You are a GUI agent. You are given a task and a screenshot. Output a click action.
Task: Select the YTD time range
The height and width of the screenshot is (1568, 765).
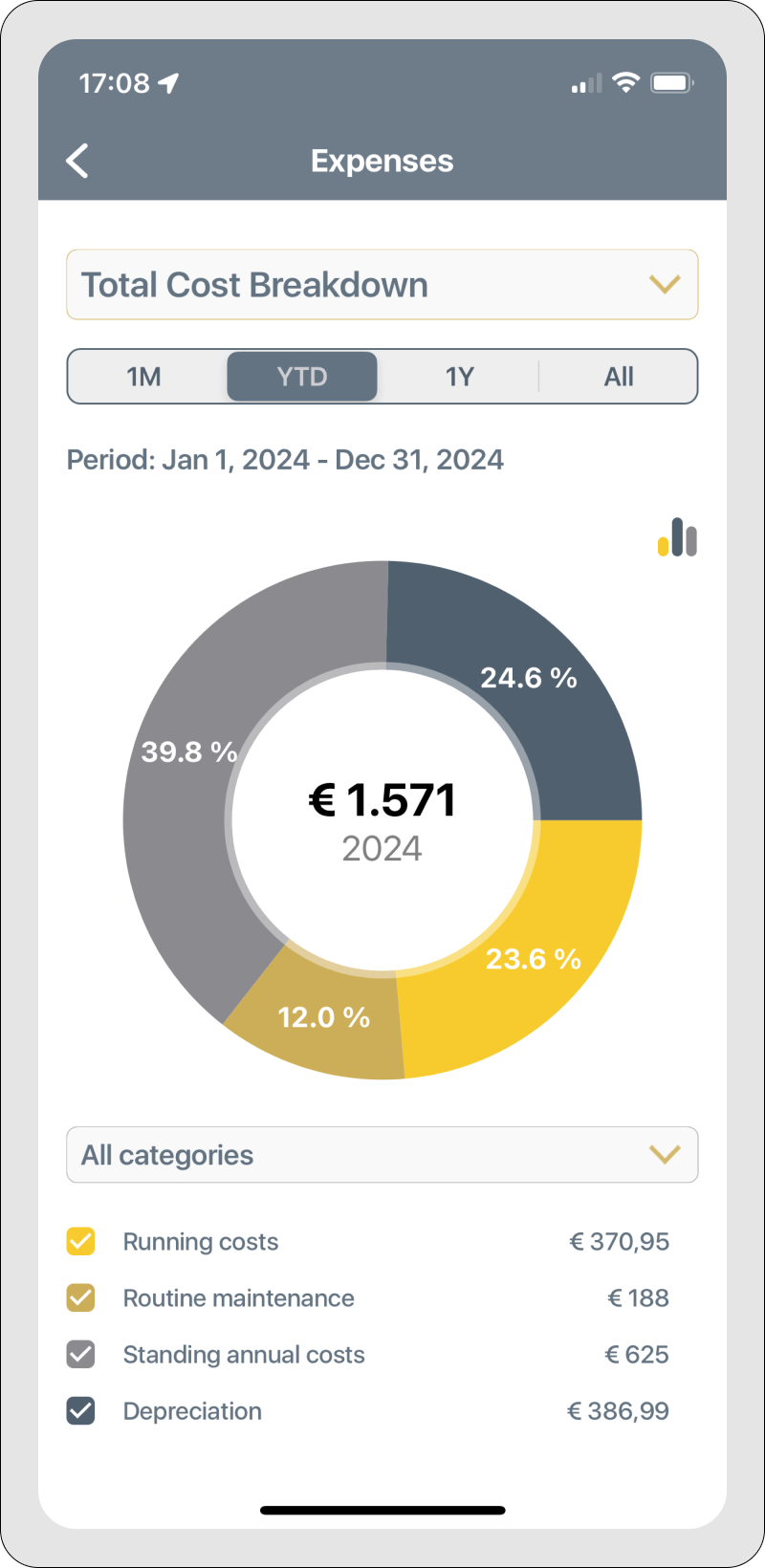(302, 376)
